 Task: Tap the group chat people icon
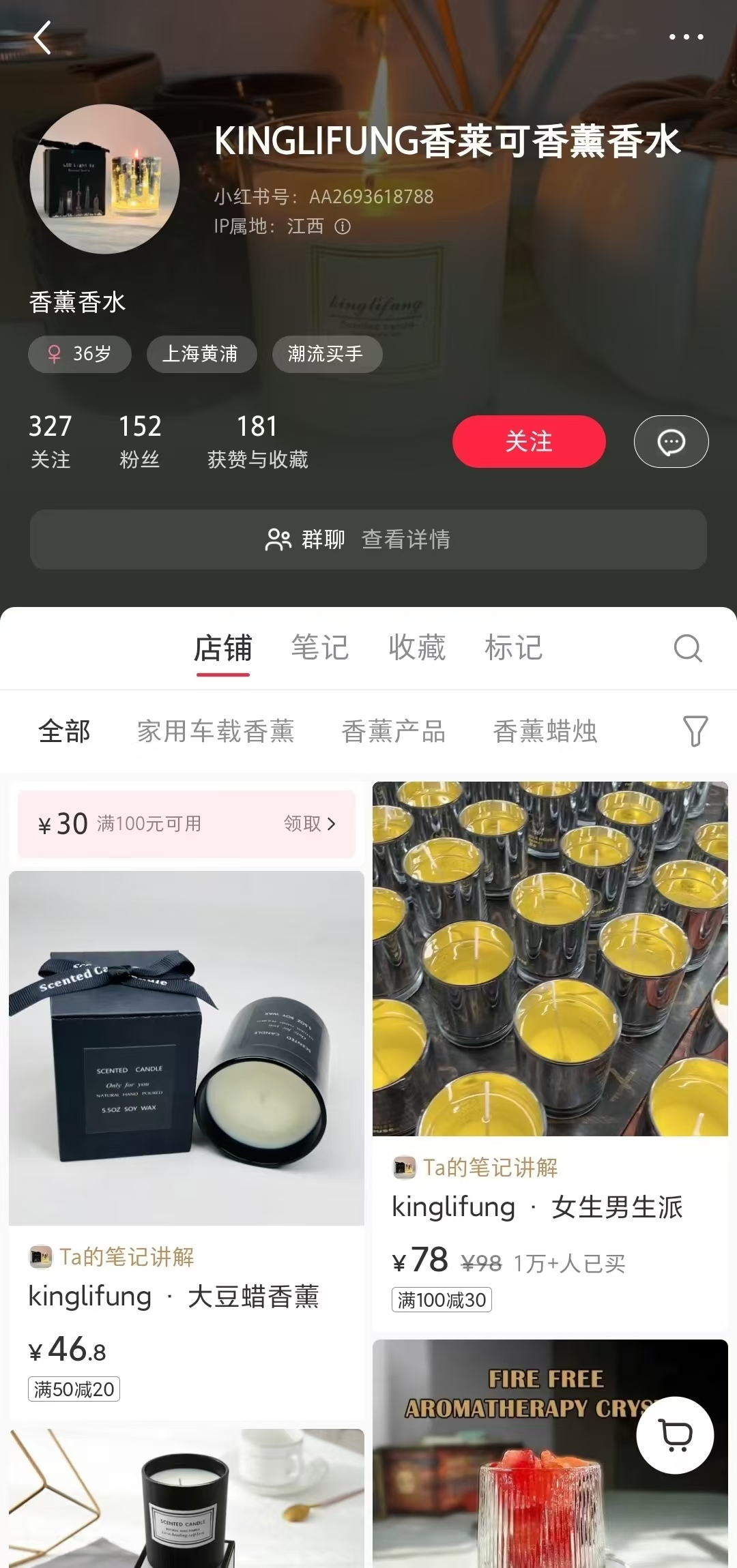pyautogui.click(x=278, y=539)
